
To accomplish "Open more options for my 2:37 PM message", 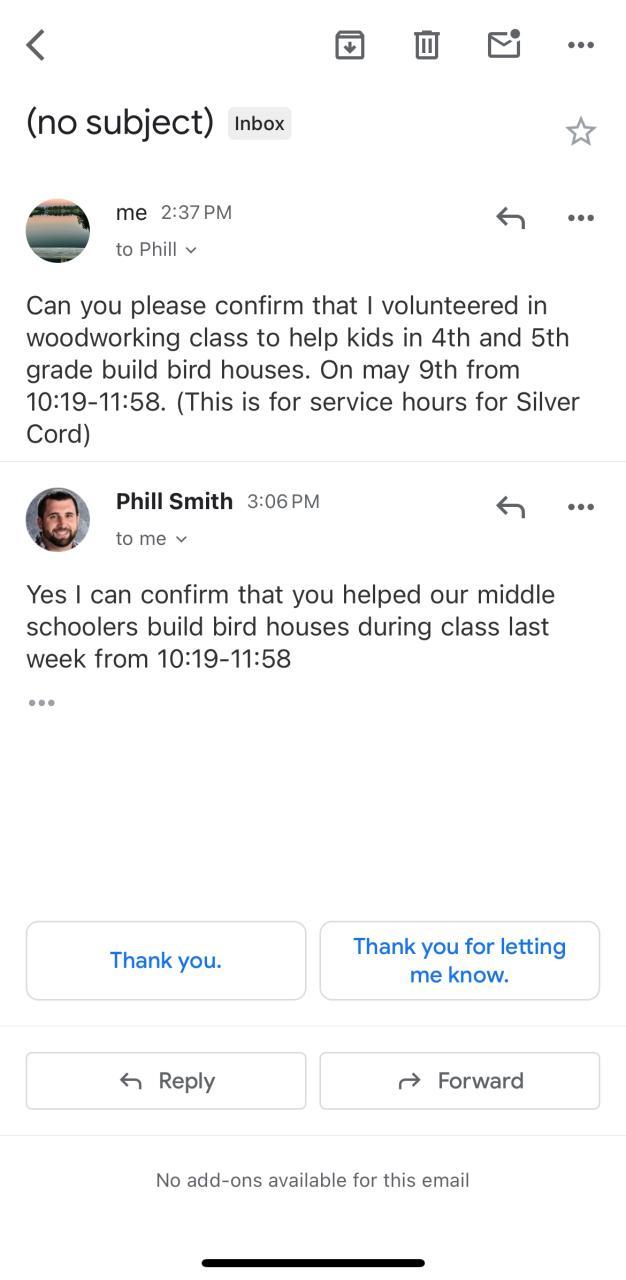I will point(580,217).
